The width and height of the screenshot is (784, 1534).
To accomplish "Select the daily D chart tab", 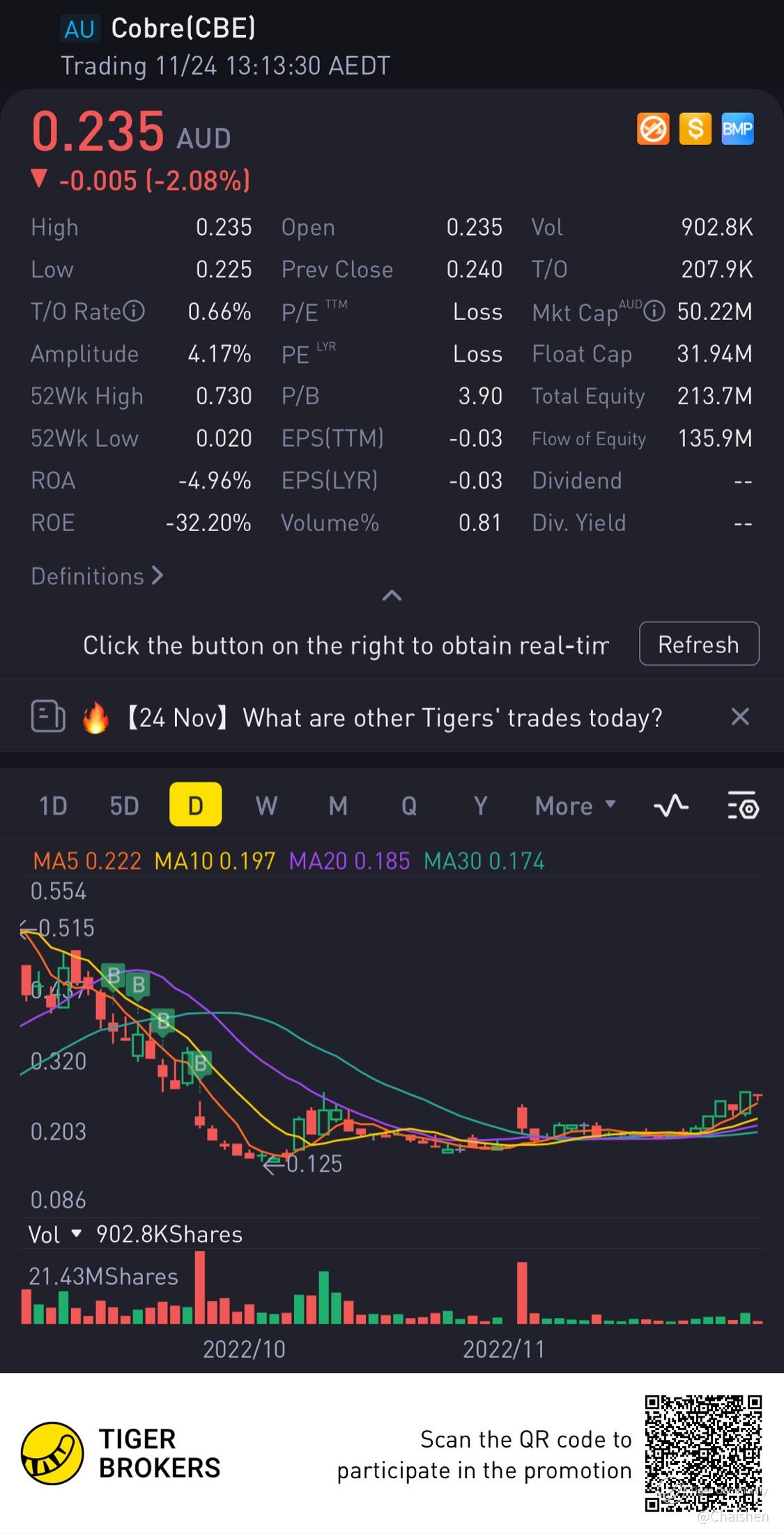I will [x=195, y=805].
